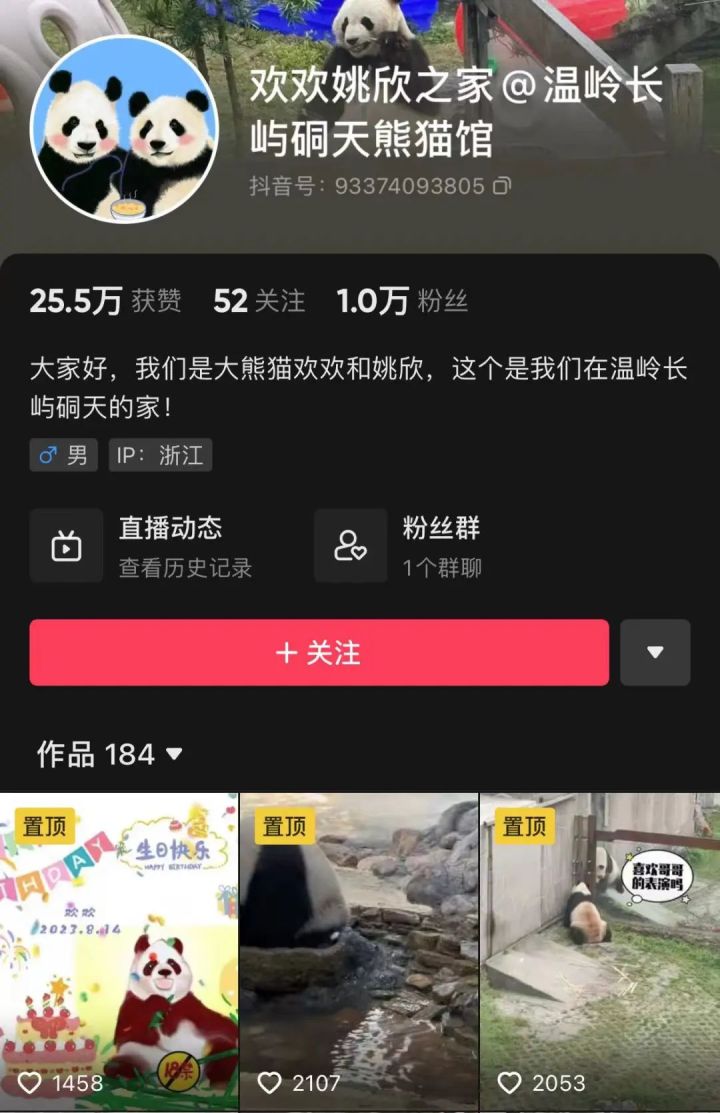Follow this account with + 关注
Screen dimensions: 720x1113
[319, 653]
